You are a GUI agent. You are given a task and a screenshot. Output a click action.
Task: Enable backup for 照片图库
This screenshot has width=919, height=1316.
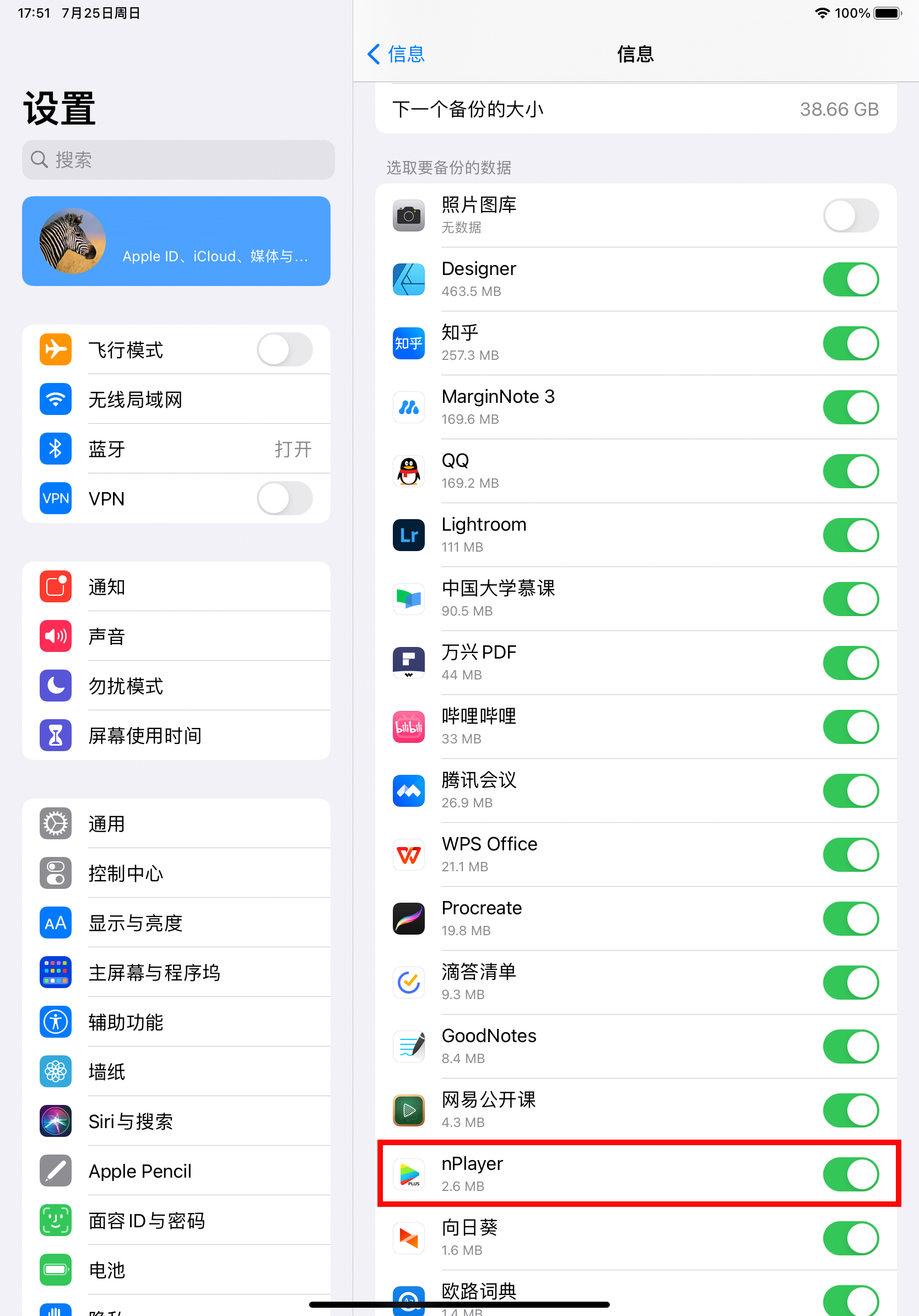[x=850, y=215]
